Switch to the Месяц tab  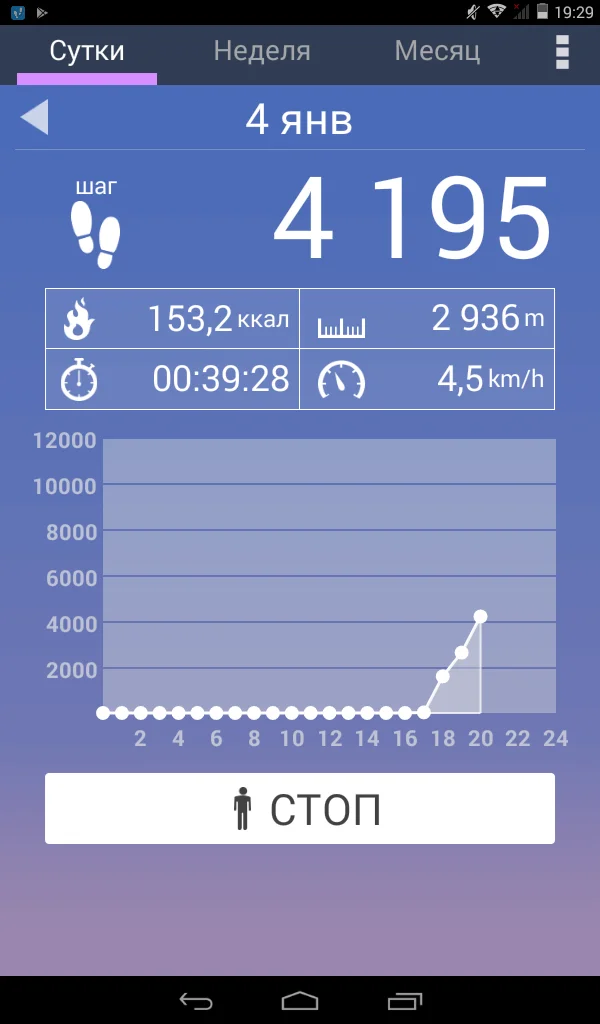point(437,52)
